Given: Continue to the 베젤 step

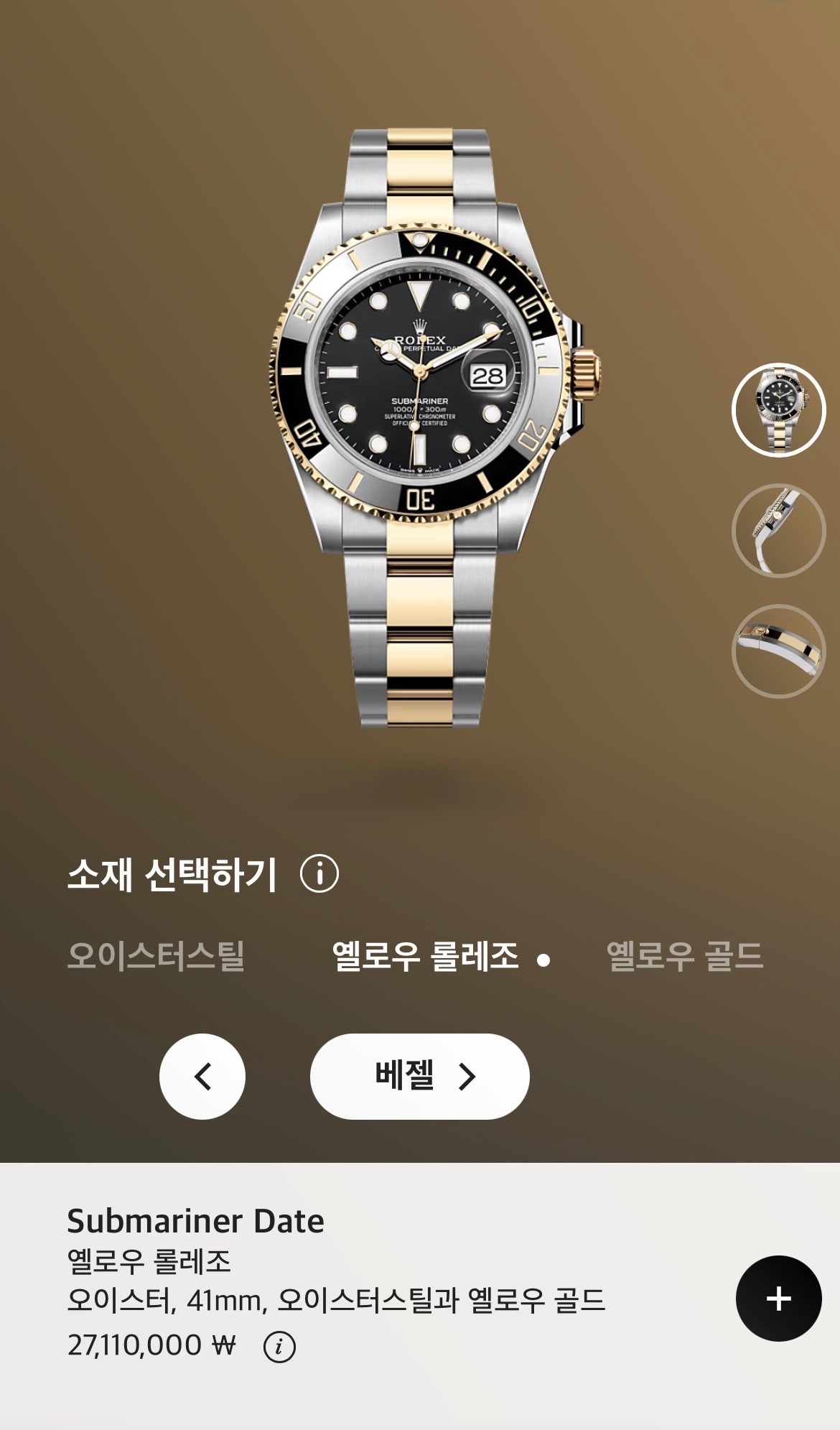Looking at the screenshot, I should coord(420,1076).
